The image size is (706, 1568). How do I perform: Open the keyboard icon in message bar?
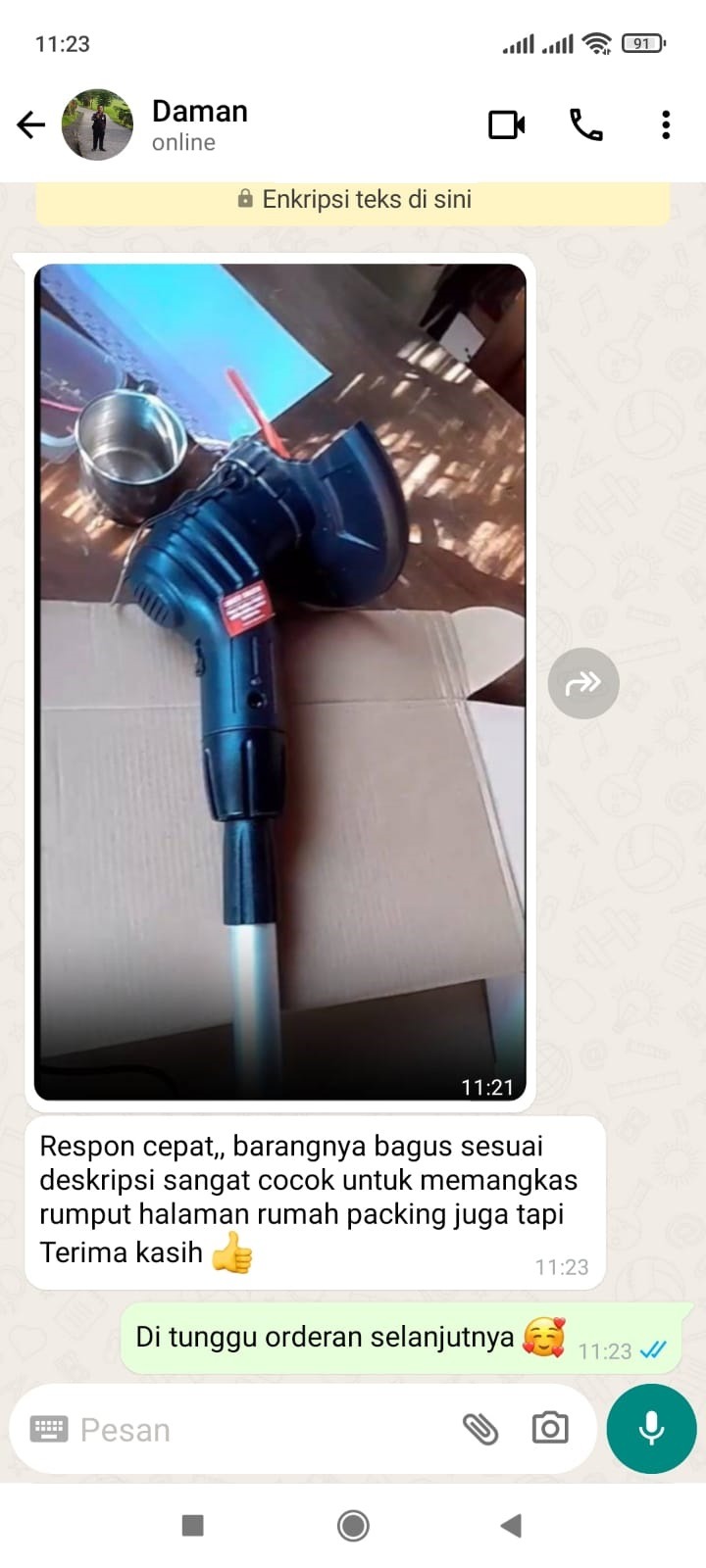(49, 1429)
